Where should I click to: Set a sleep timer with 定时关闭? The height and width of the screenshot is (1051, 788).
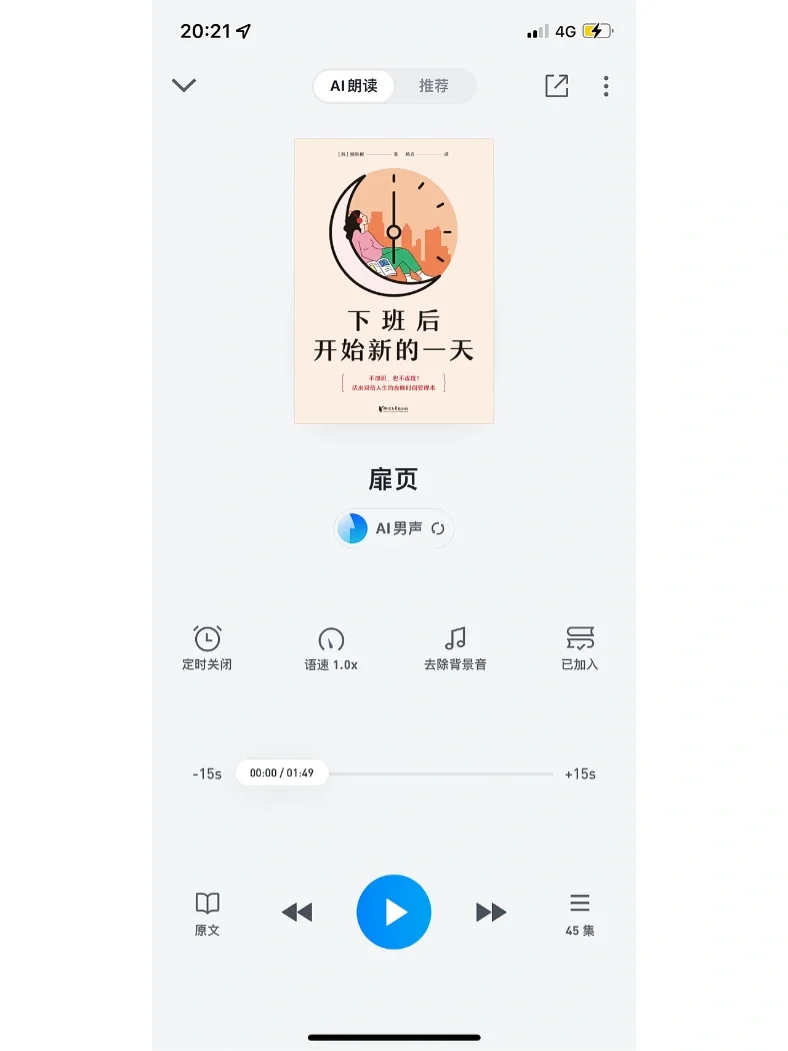pos(207,648)
